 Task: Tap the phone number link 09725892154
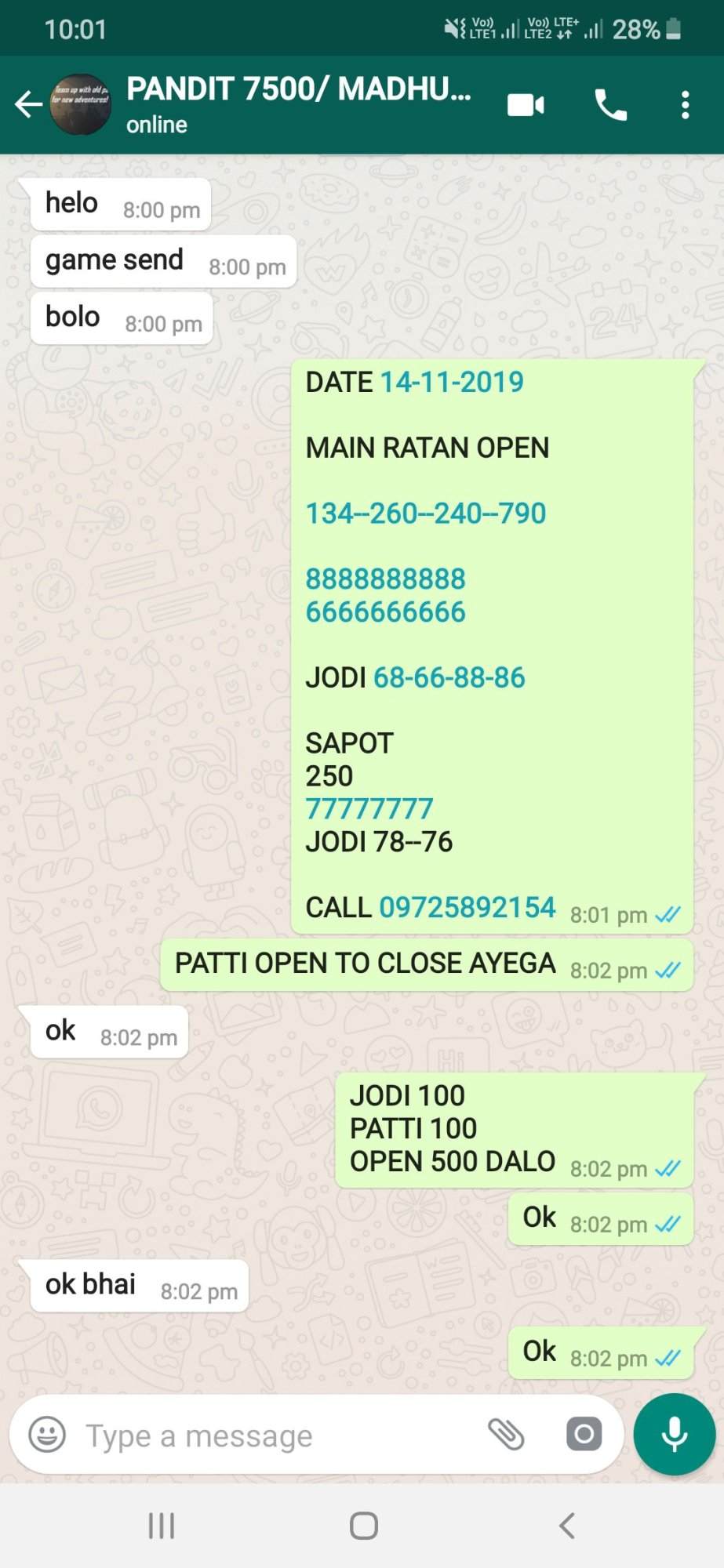point(468,907)
